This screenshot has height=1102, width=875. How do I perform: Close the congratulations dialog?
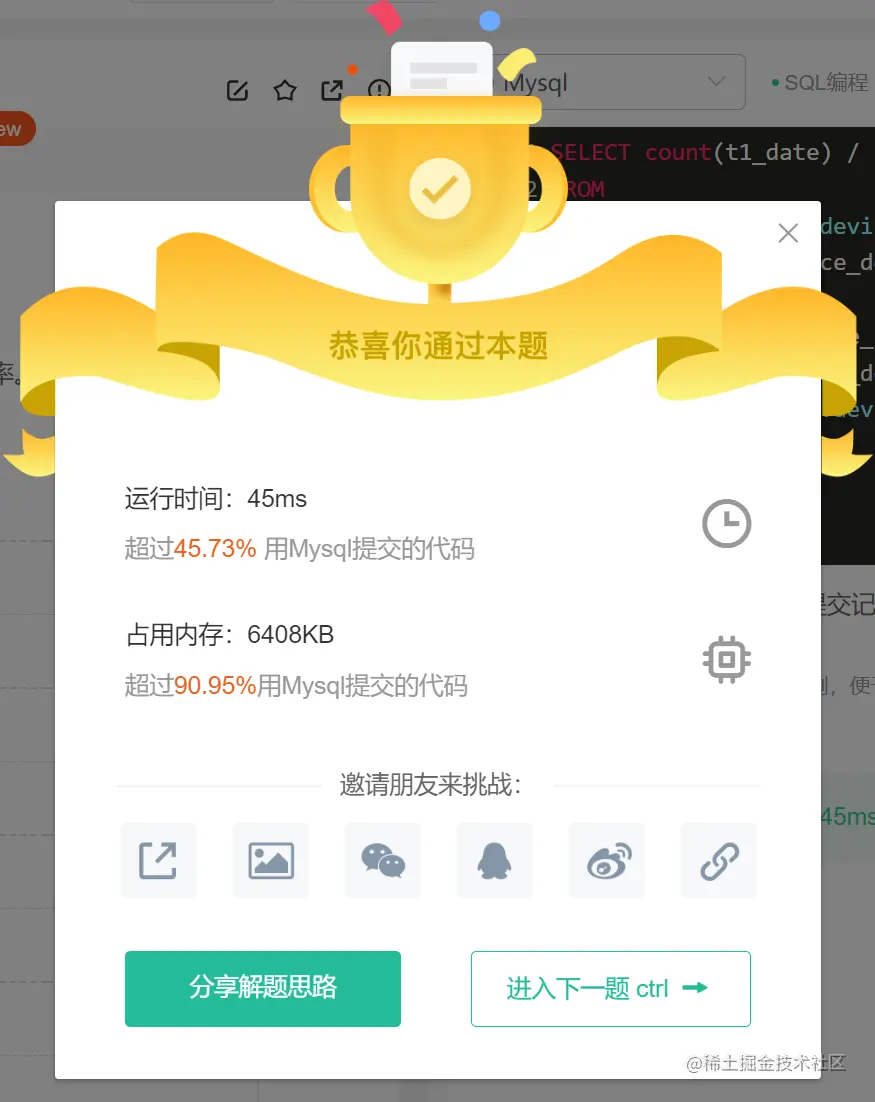tap(788, 233)
